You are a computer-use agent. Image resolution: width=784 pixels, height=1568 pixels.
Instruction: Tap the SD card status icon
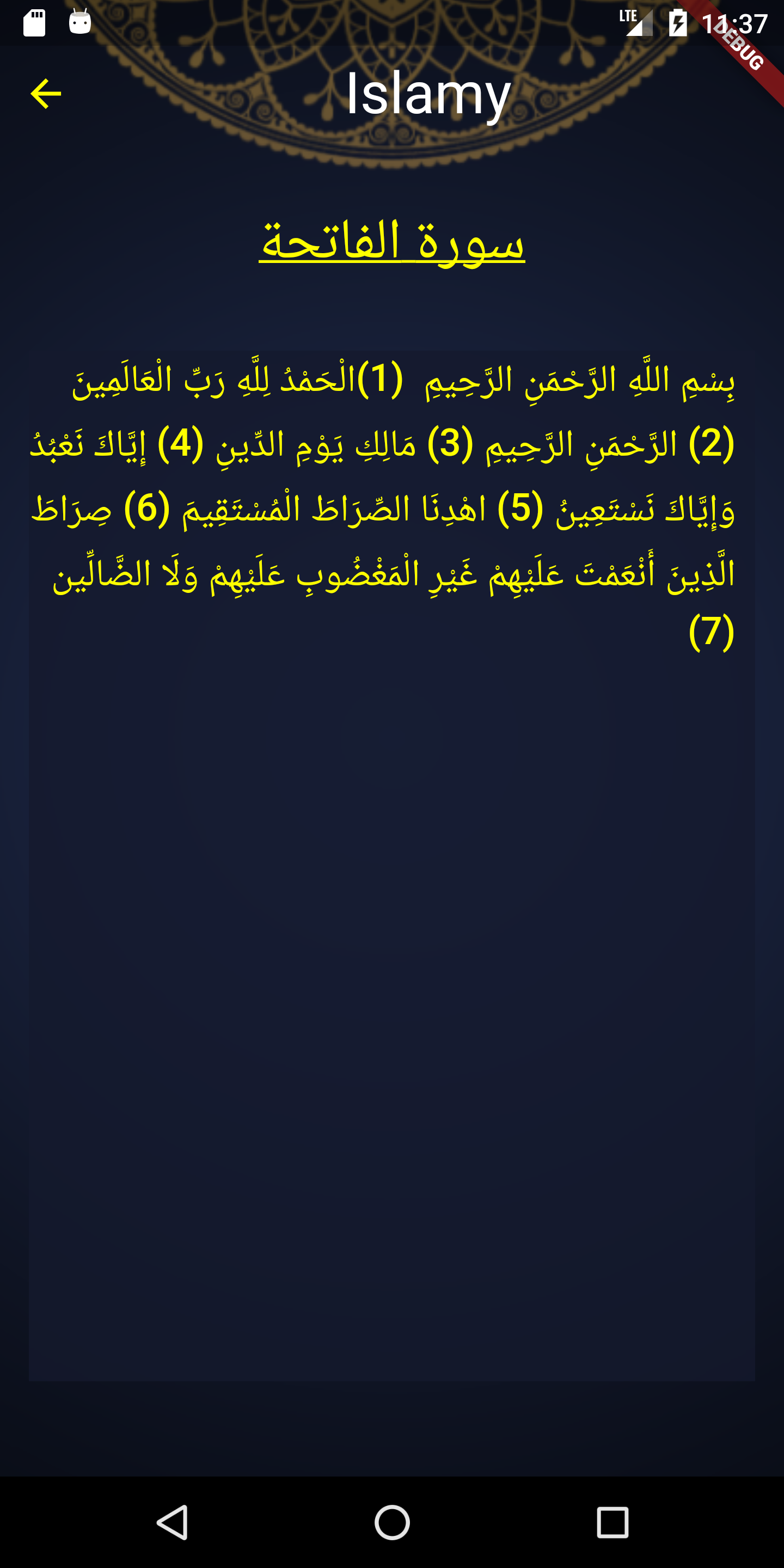click(34, 22)
